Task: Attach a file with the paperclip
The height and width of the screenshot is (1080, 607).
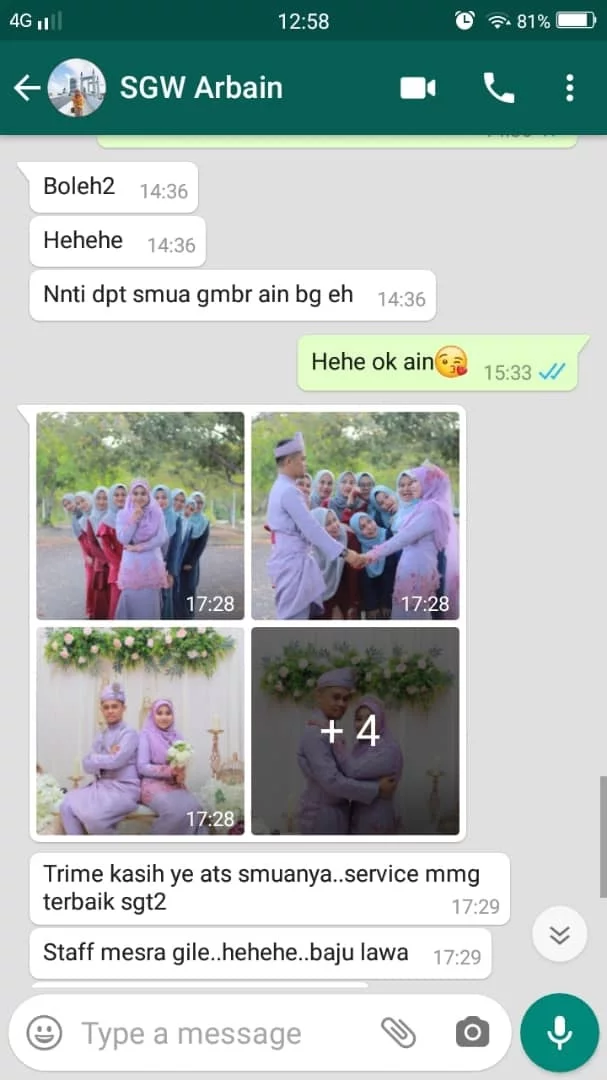Action: click(399, 1033)
